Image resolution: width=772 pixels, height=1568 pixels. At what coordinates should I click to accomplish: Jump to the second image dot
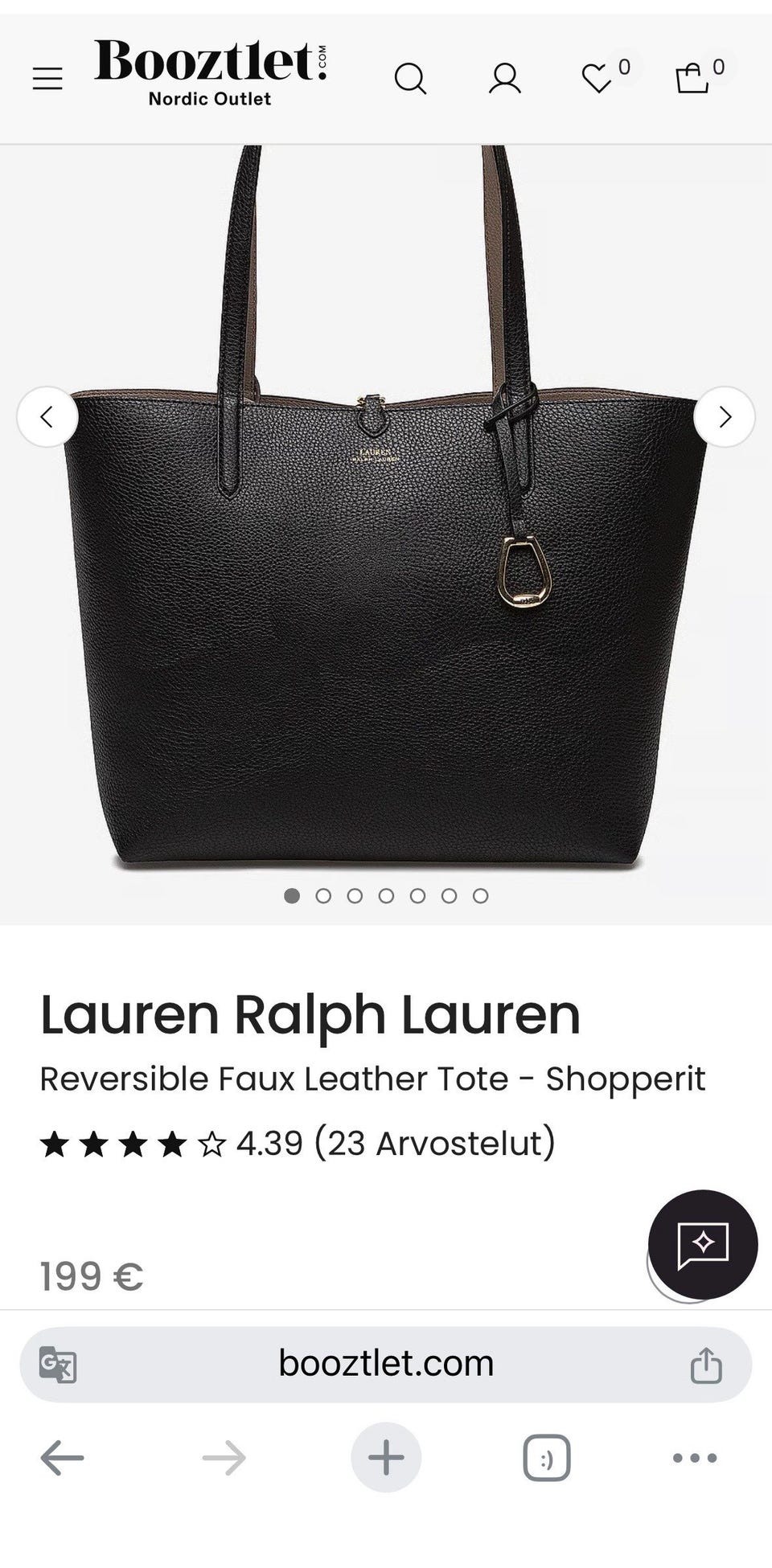[x=323, y=895]
